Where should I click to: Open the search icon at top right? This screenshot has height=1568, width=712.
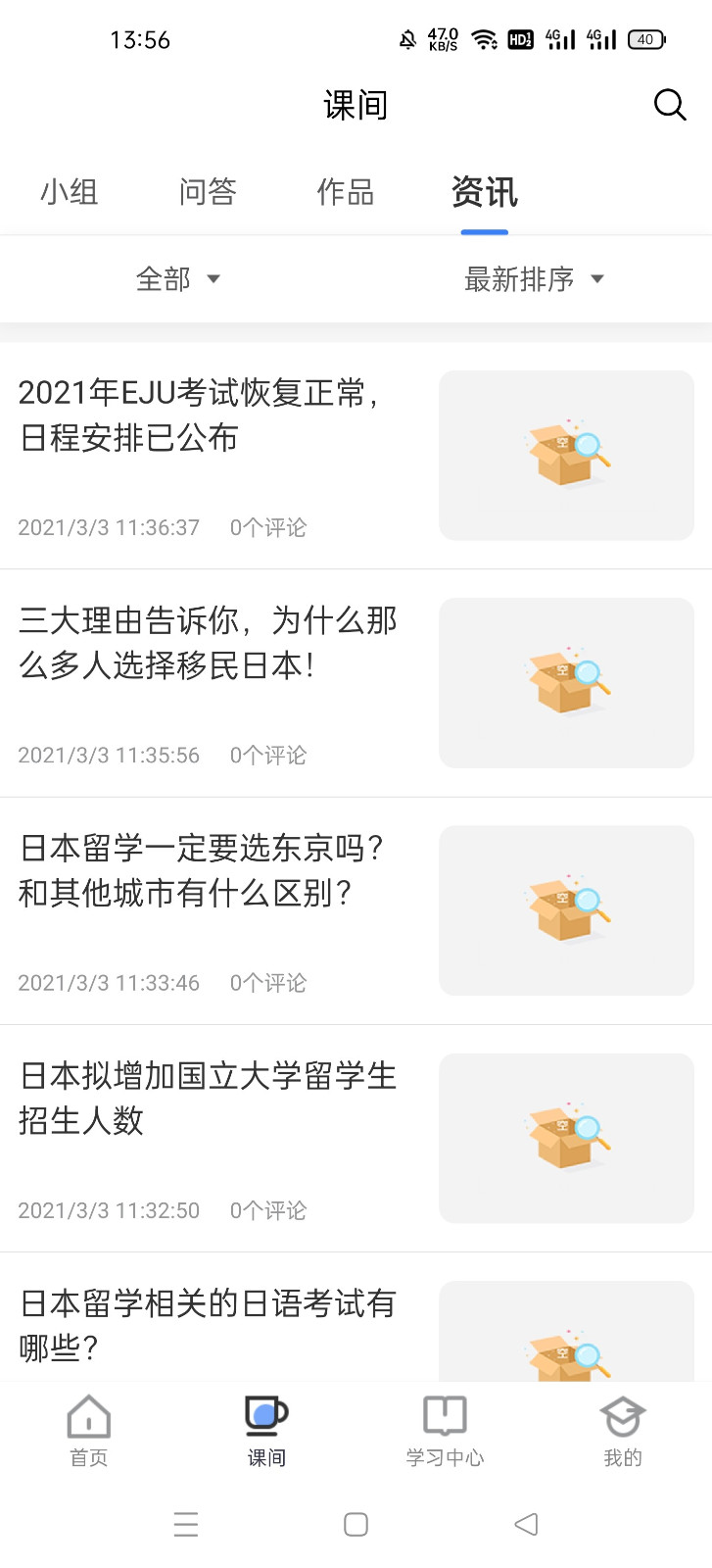point(670,105)
